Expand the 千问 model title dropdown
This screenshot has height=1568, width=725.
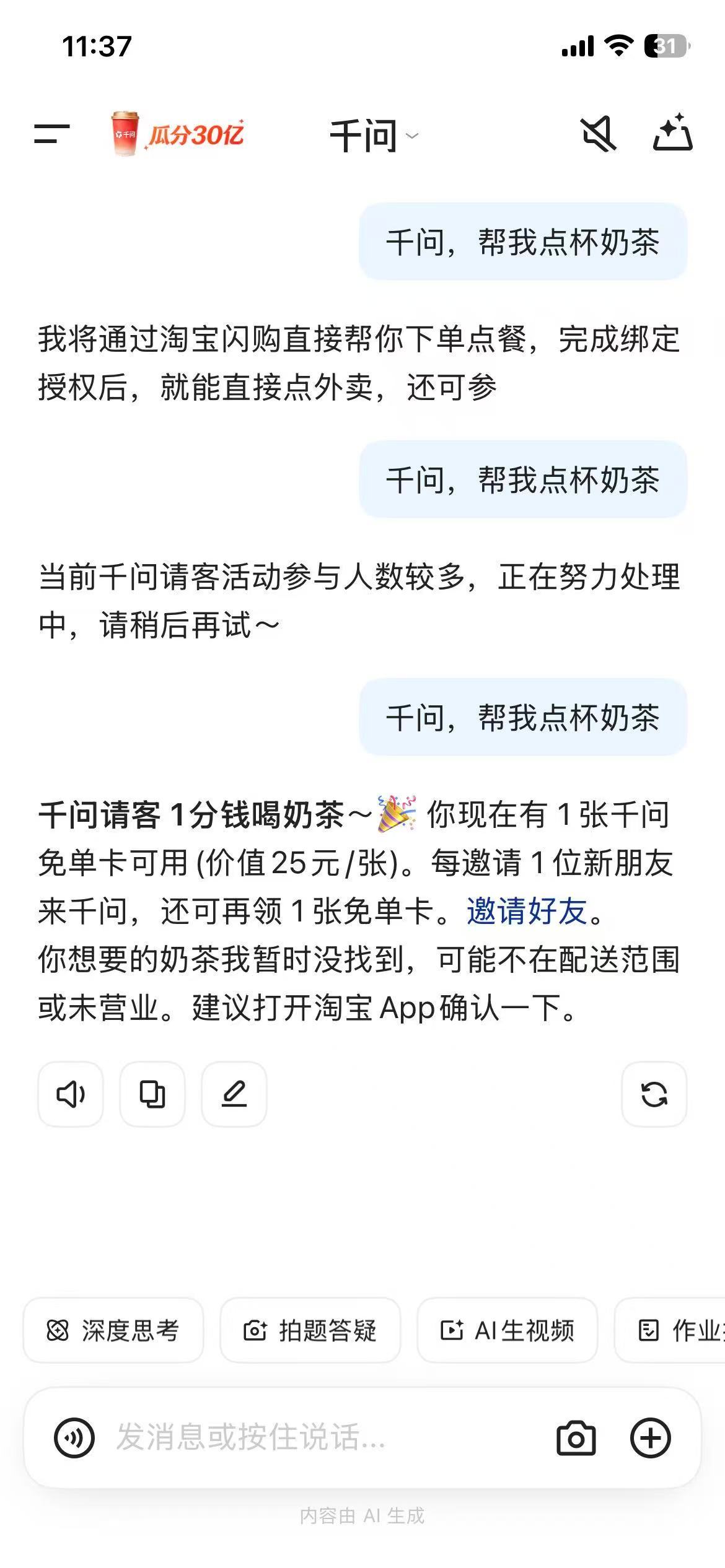372,134
